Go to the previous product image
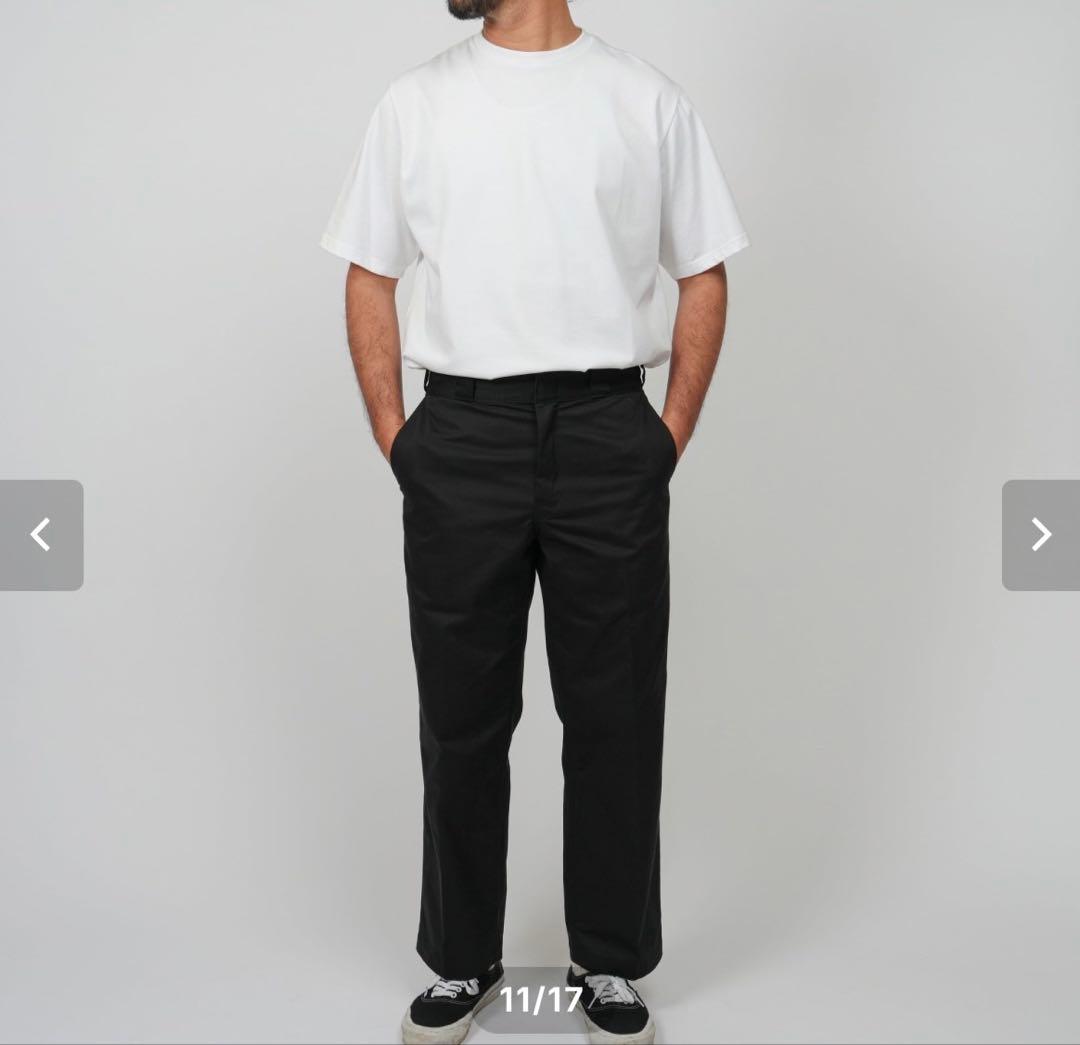This screenshot has width=1080, height=1045. 41,535
